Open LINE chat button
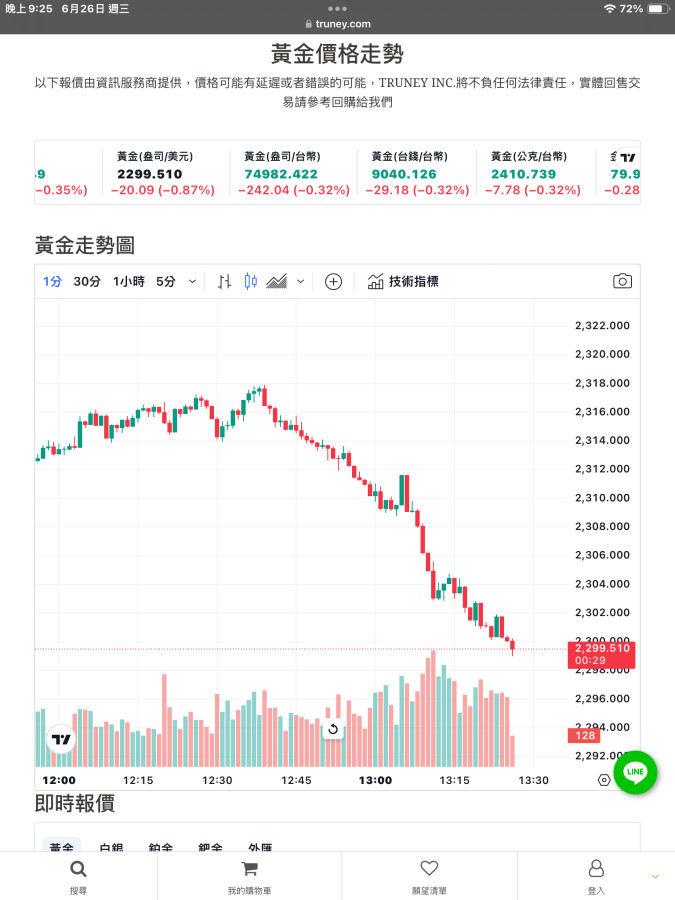 point(635,772)
